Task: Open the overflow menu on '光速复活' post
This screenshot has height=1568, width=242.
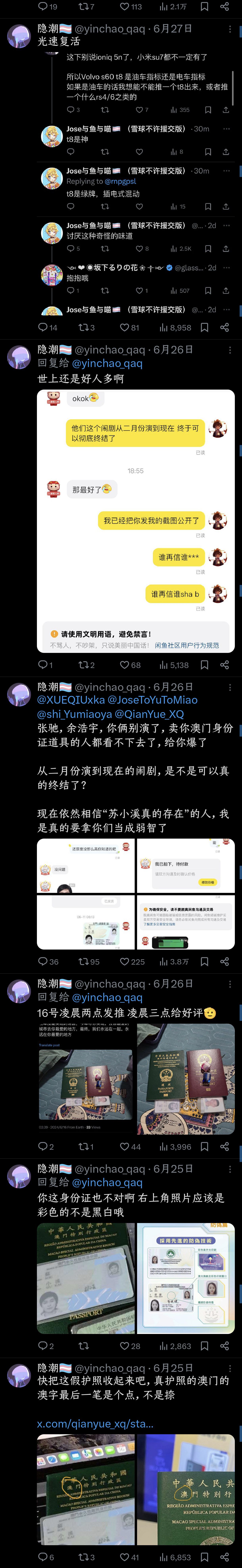Action: [x=230, y=29]
